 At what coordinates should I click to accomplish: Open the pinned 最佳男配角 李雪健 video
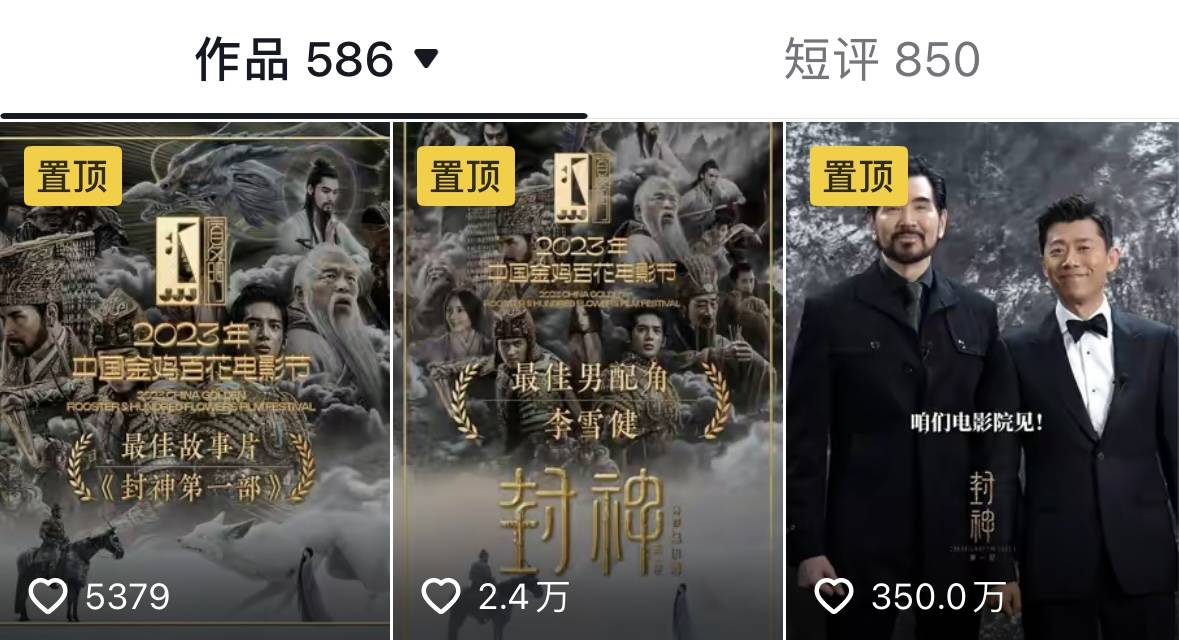pos(588,380)
